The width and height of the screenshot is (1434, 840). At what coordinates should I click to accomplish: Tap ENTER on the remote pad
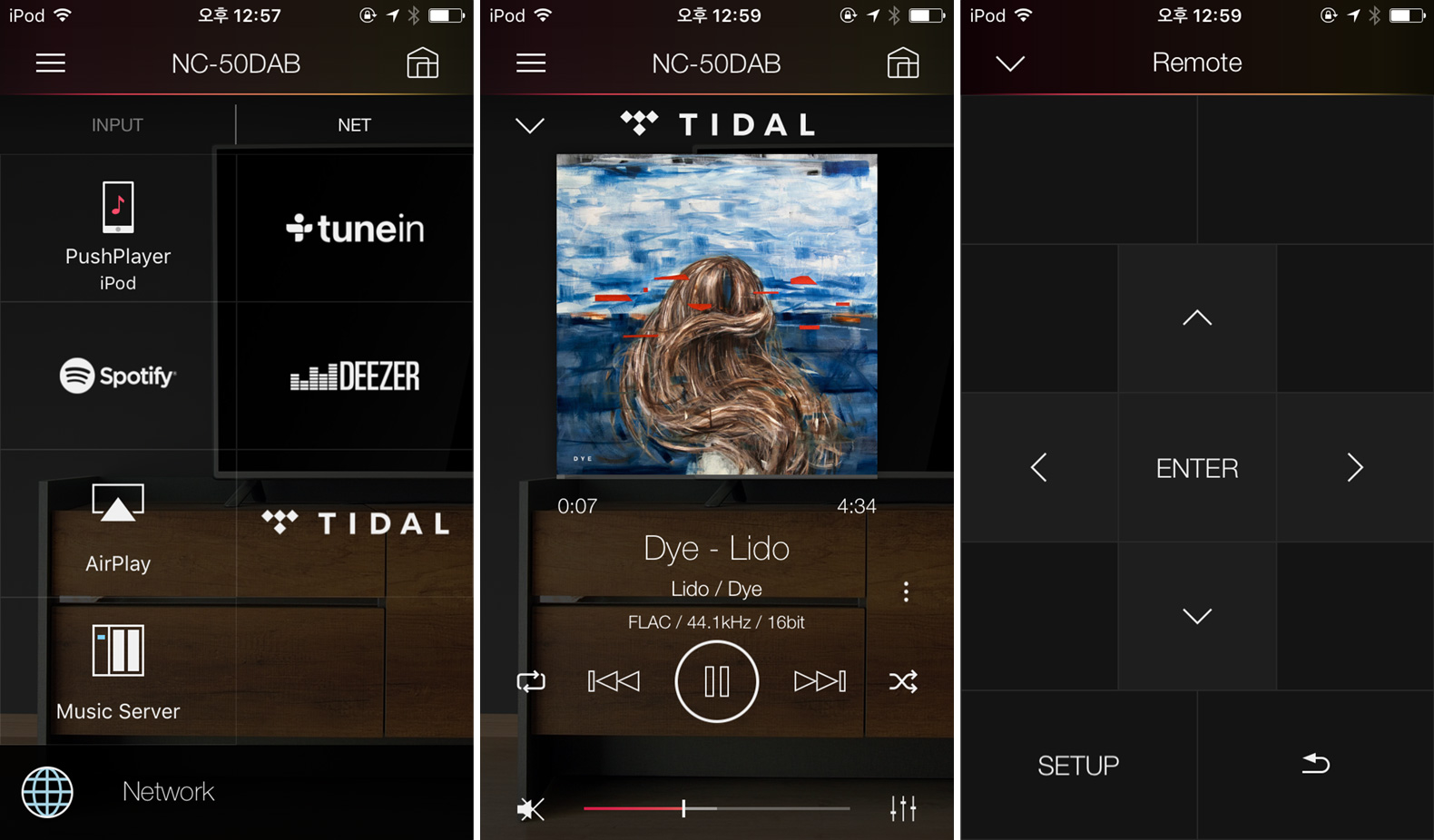pyautogui.click(x=1196, y=468)
